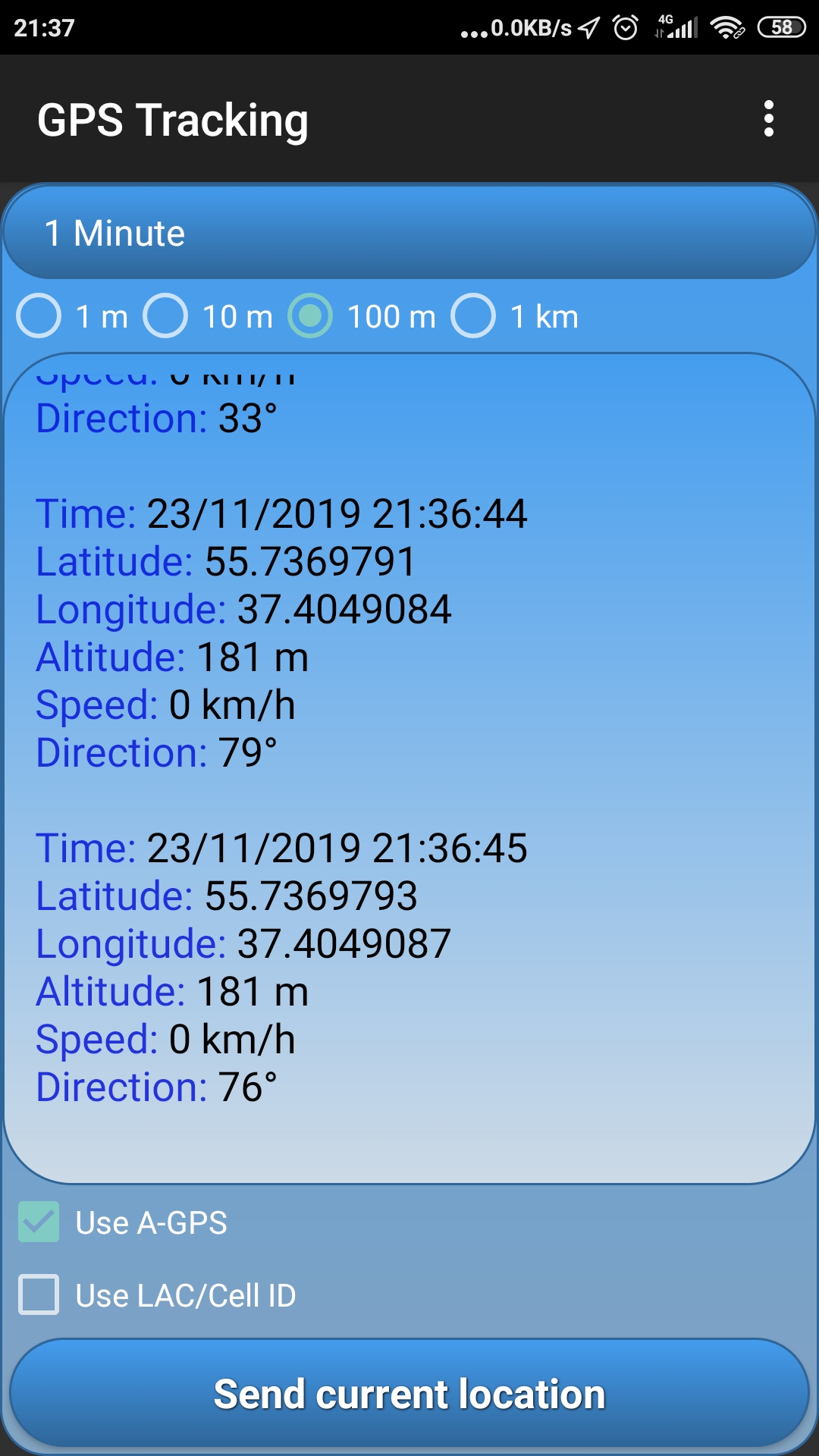The width and height of the screenshot is (819, 1456).
Task: Tap Send current location button
Action: 409,1394
